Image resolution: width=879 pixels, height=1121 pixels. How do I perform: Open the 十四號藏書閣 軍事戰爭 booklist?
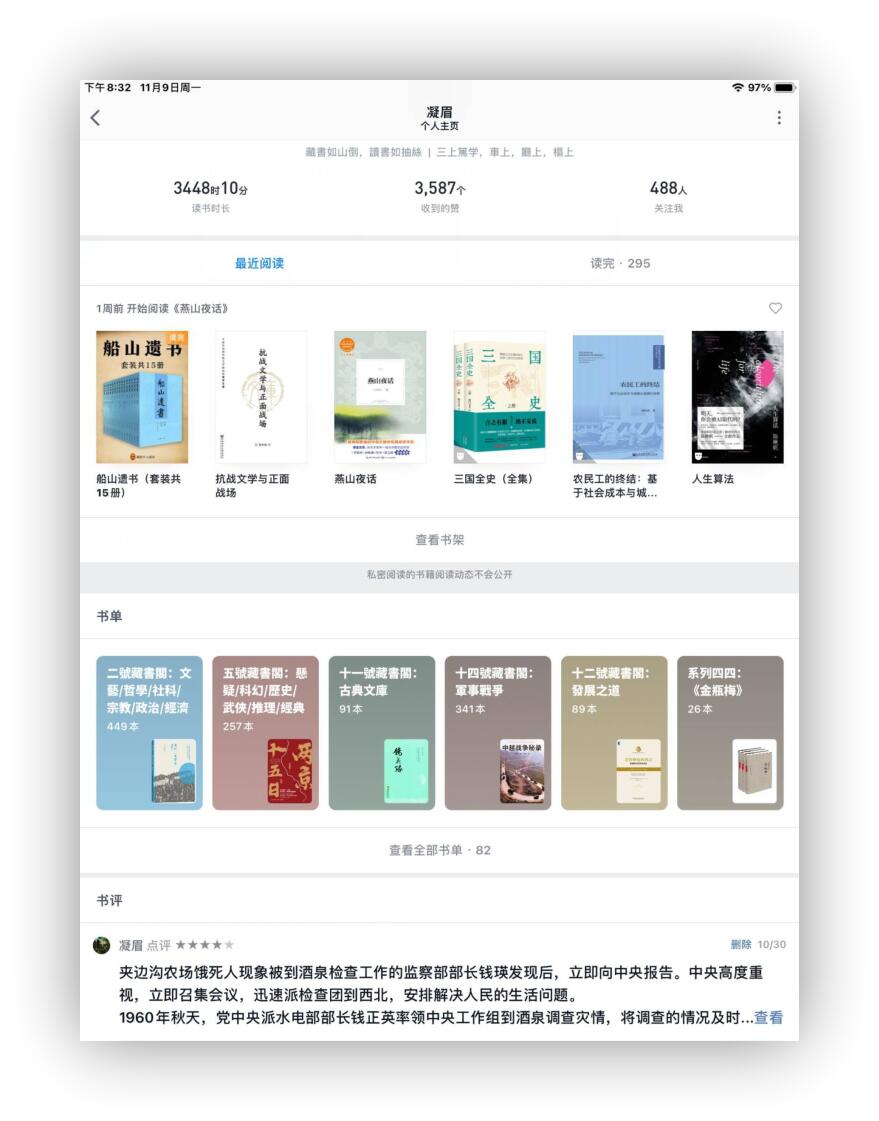[x=497, y=732]
